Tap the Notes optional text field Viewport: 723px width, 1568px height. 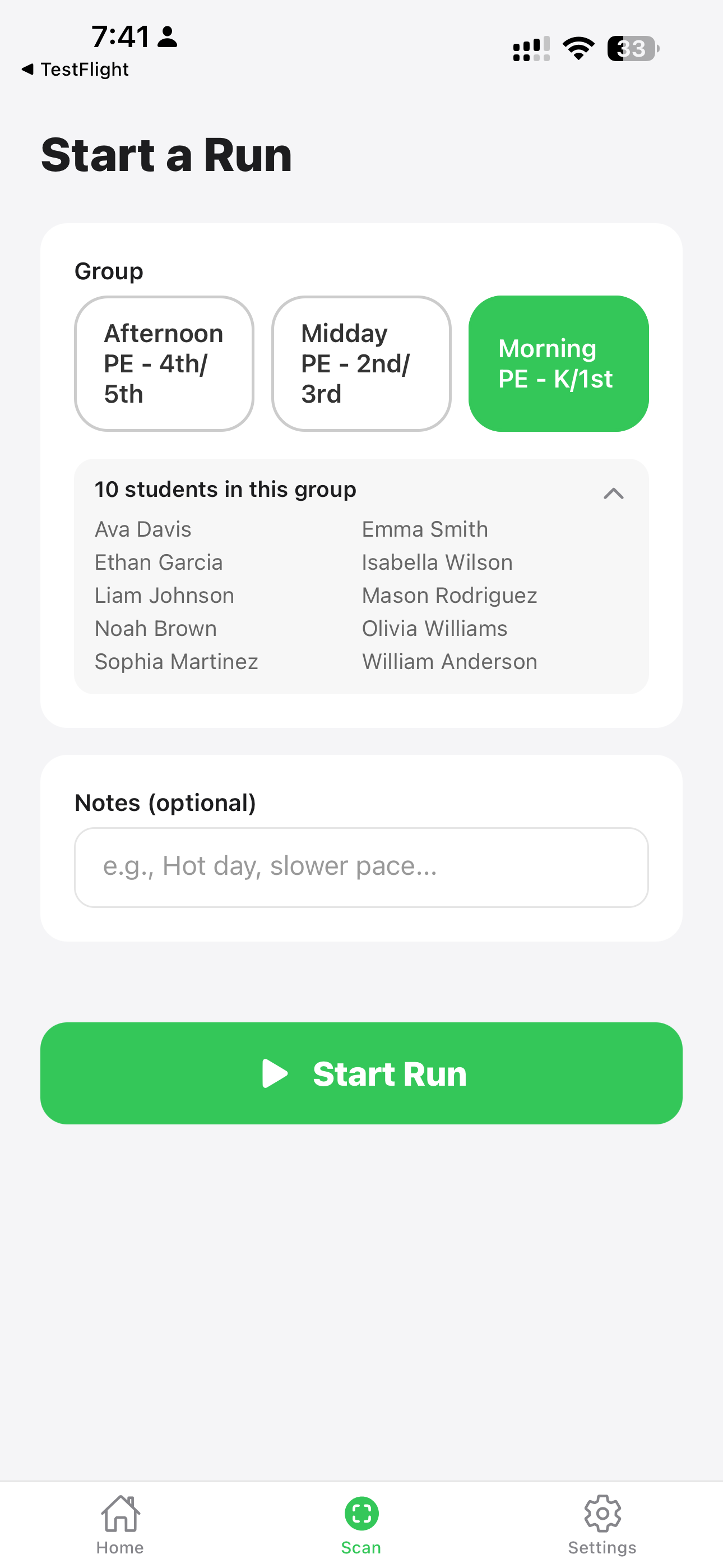(x=361, y=866)
